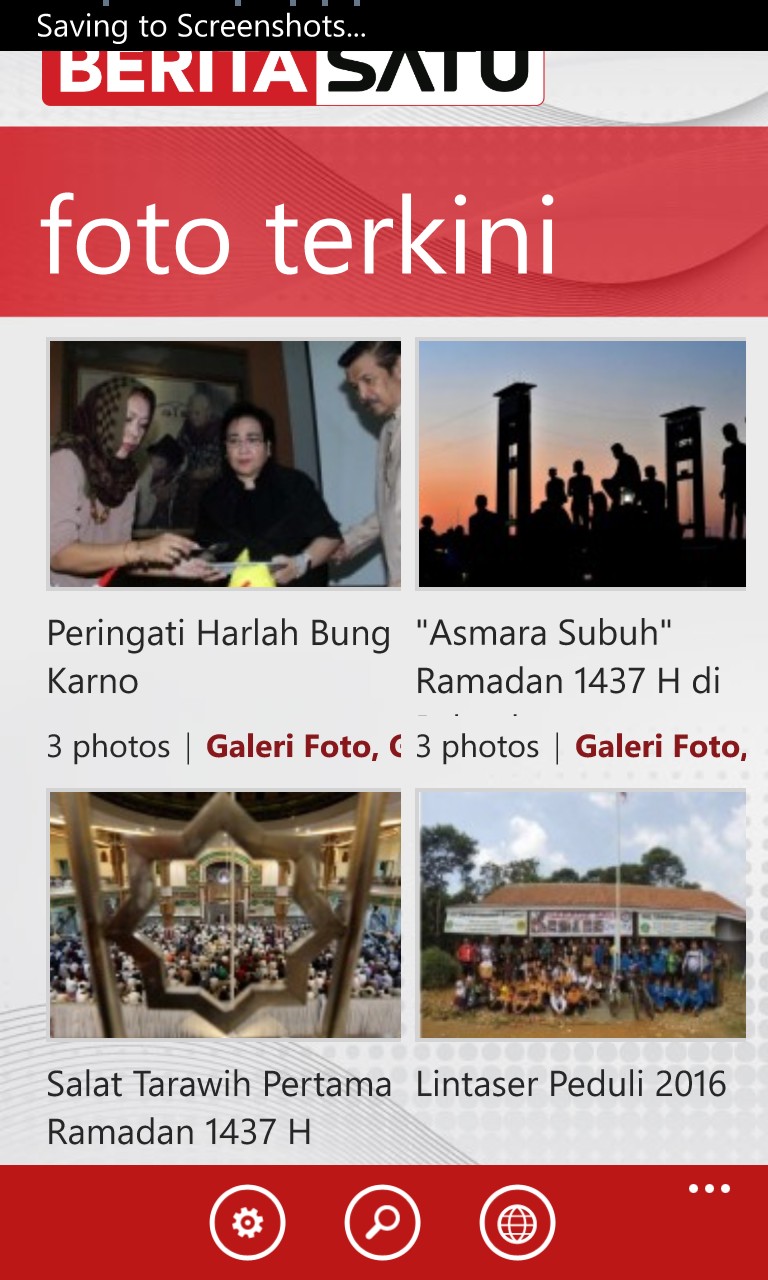The width and height of the screenshot is (768, 1280).
Task: Tap the search magnifier icon
Action: click(x=383, y=1222)
